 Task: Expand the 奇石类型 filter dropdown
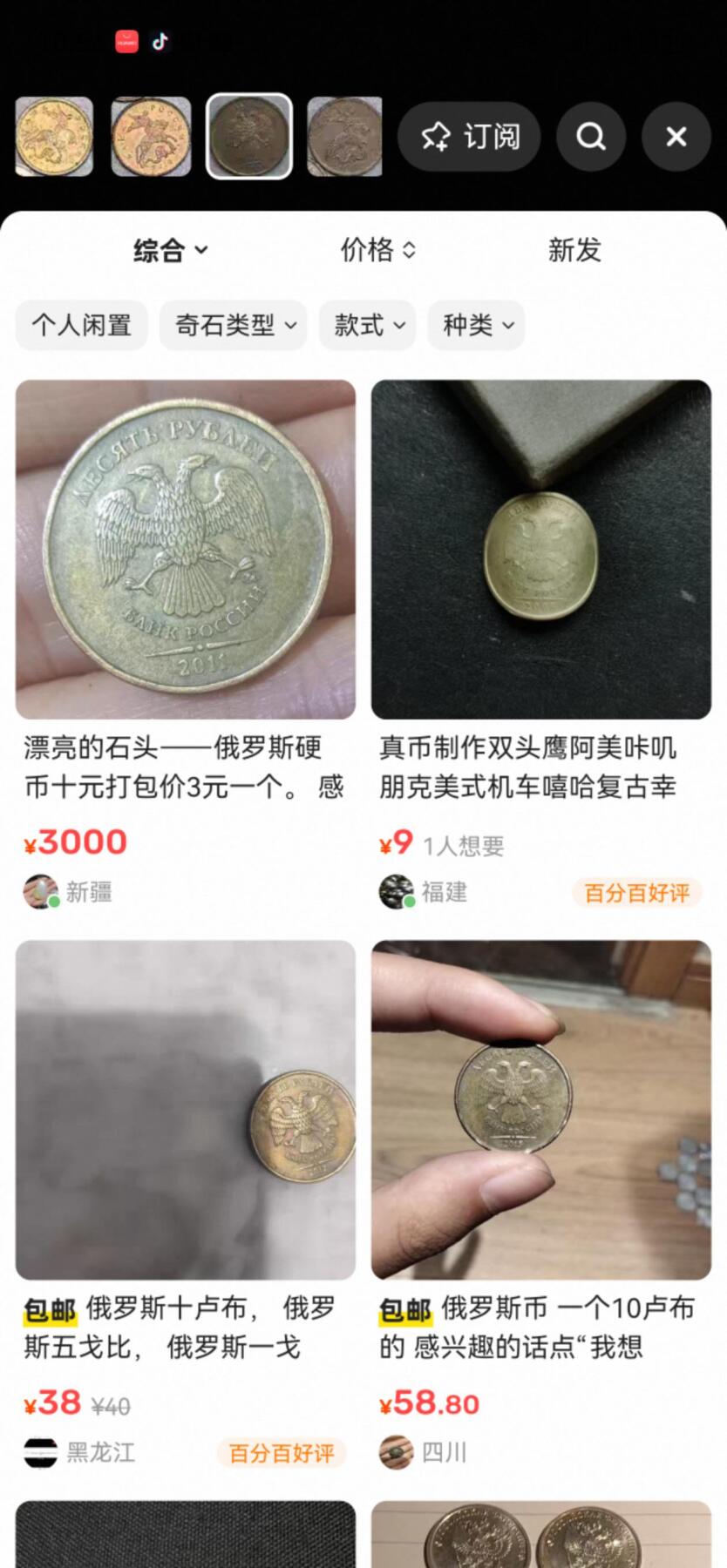coord(232,325)
